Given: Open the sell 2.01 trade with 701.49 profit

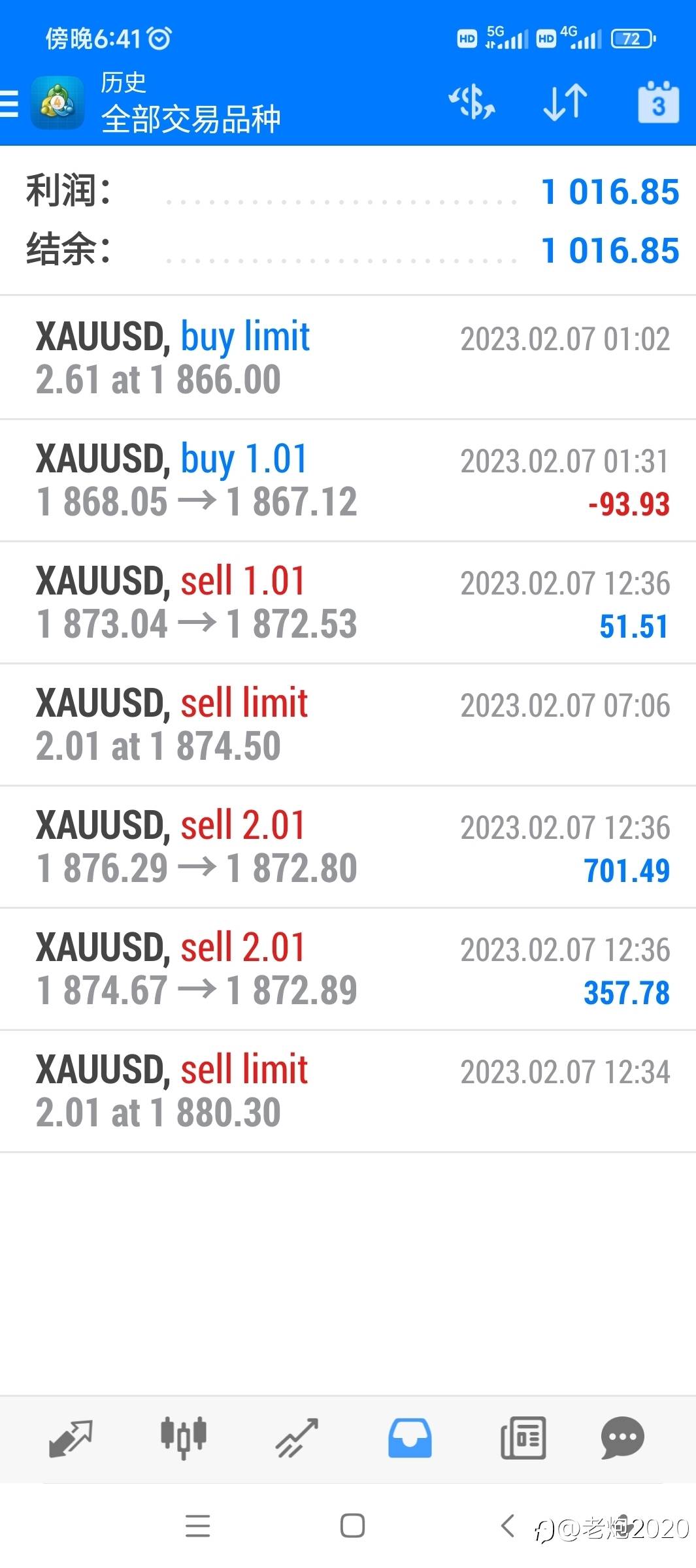Looking at the screenshot, I should pos(348,847).
